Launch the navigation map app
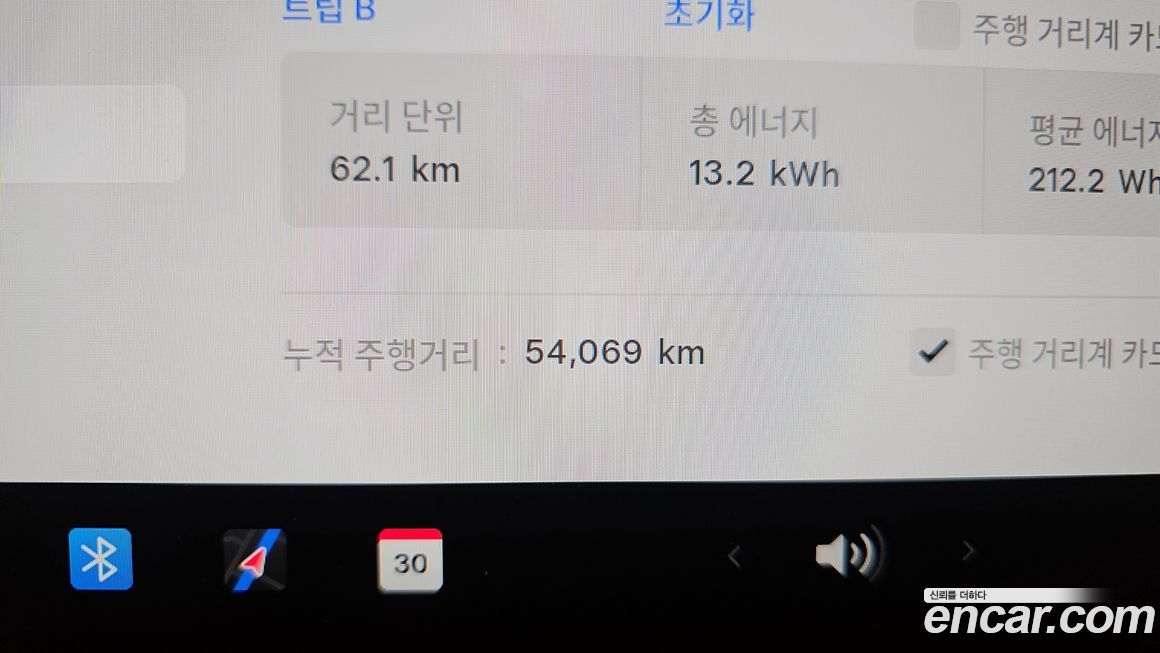The width and height of the screenshot is (1160, 653). point(254,558)
